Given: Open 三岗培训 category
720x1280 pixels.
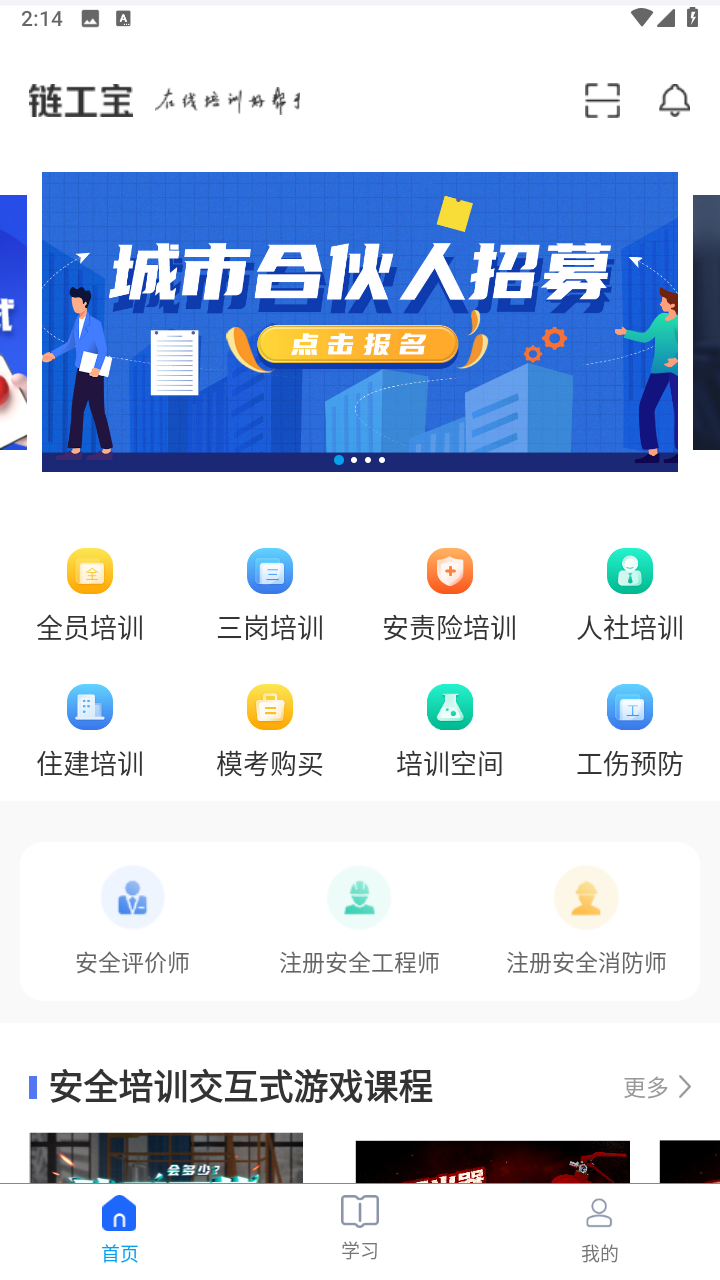Looking at the screenshot, I should point(270,595).
